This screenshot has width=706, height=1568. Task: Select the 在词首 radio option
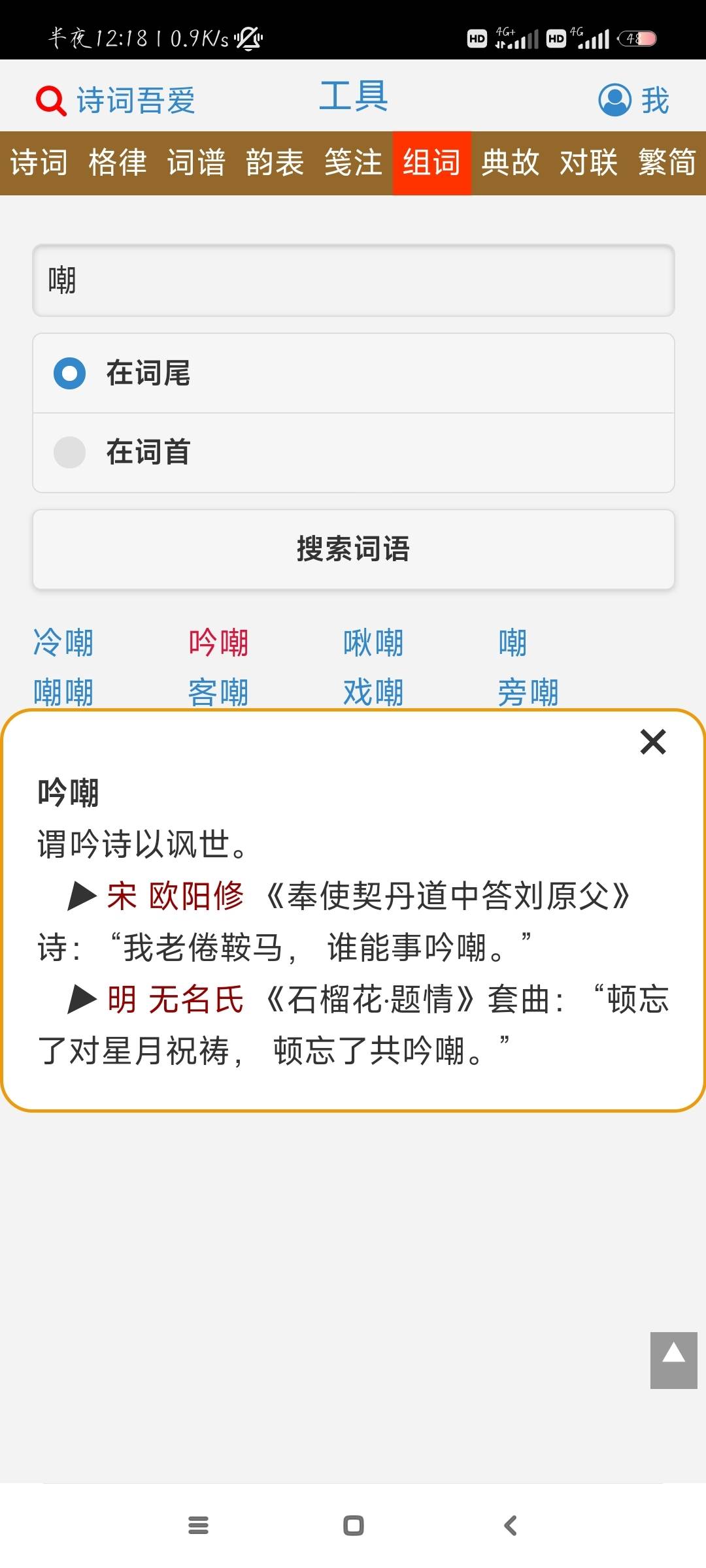(x=354, y=452)
